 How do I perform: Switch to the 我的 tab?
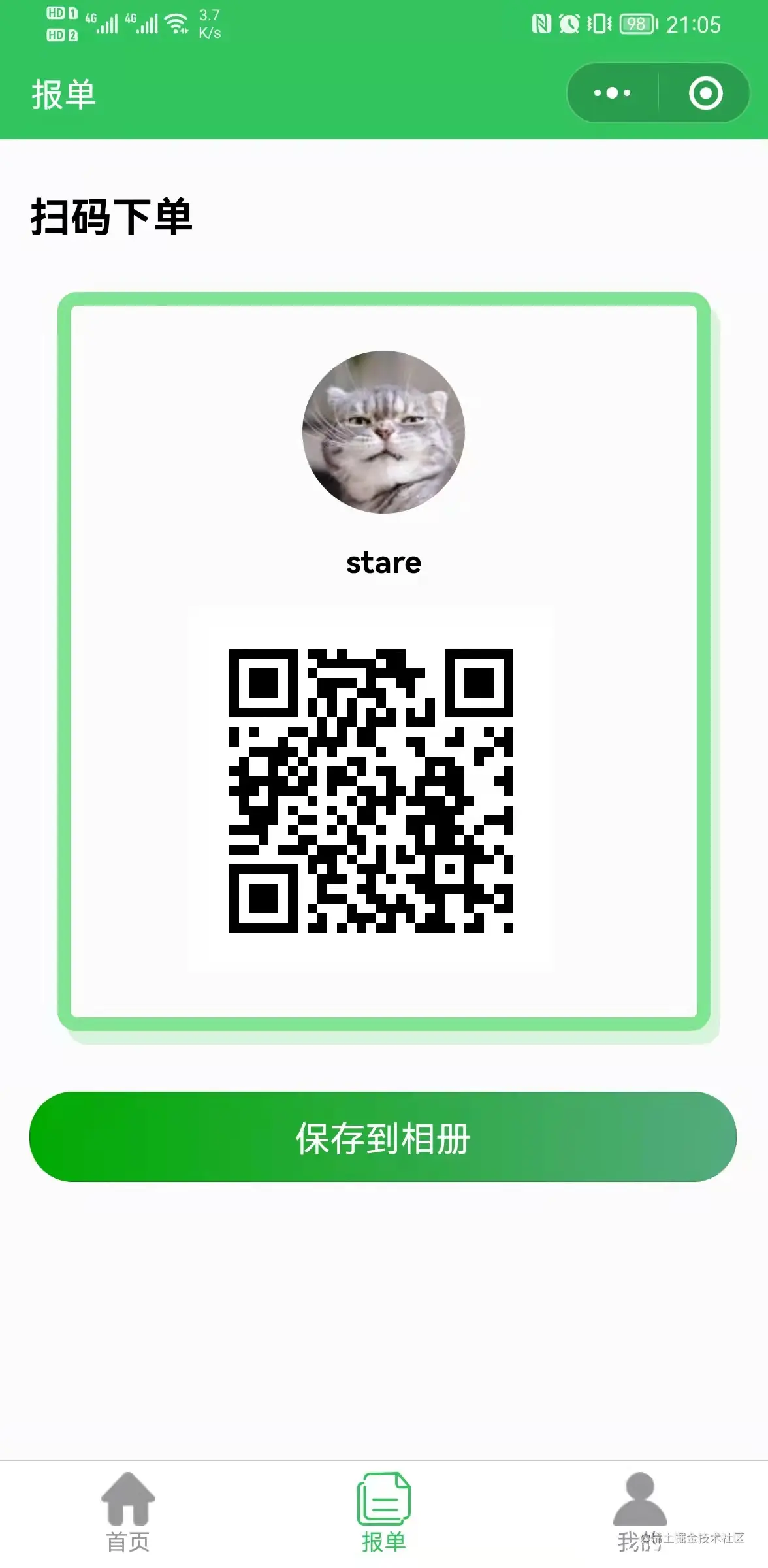(x=639, y=1516)
